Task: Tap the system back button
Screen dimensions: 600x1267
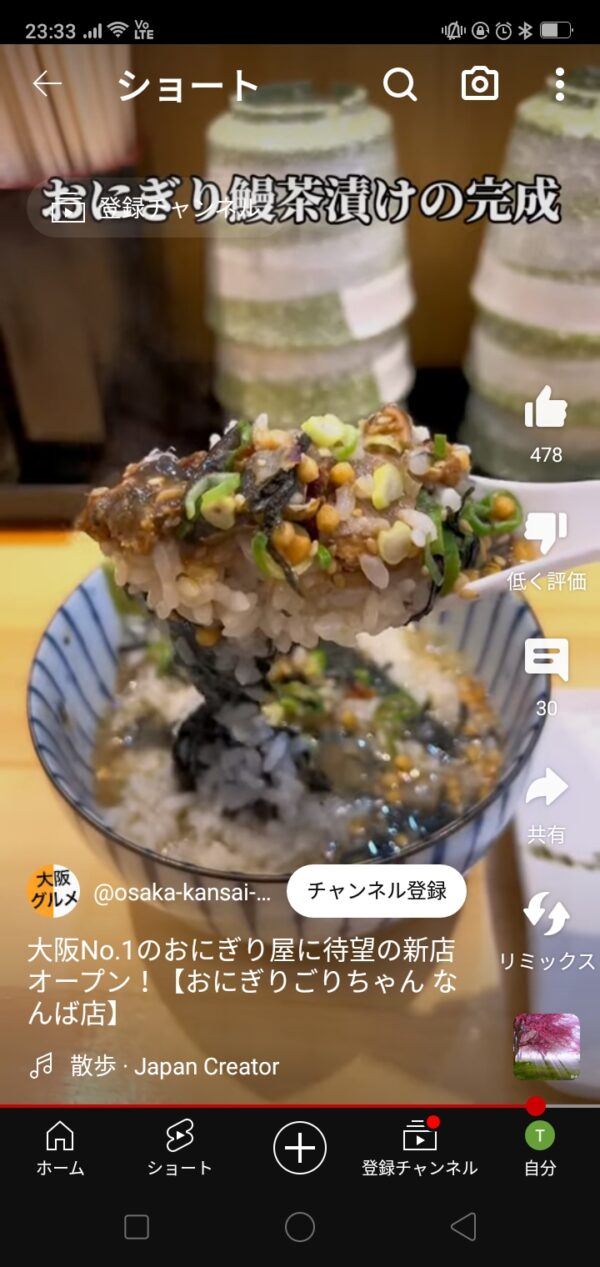Action: pos(462,1227)
